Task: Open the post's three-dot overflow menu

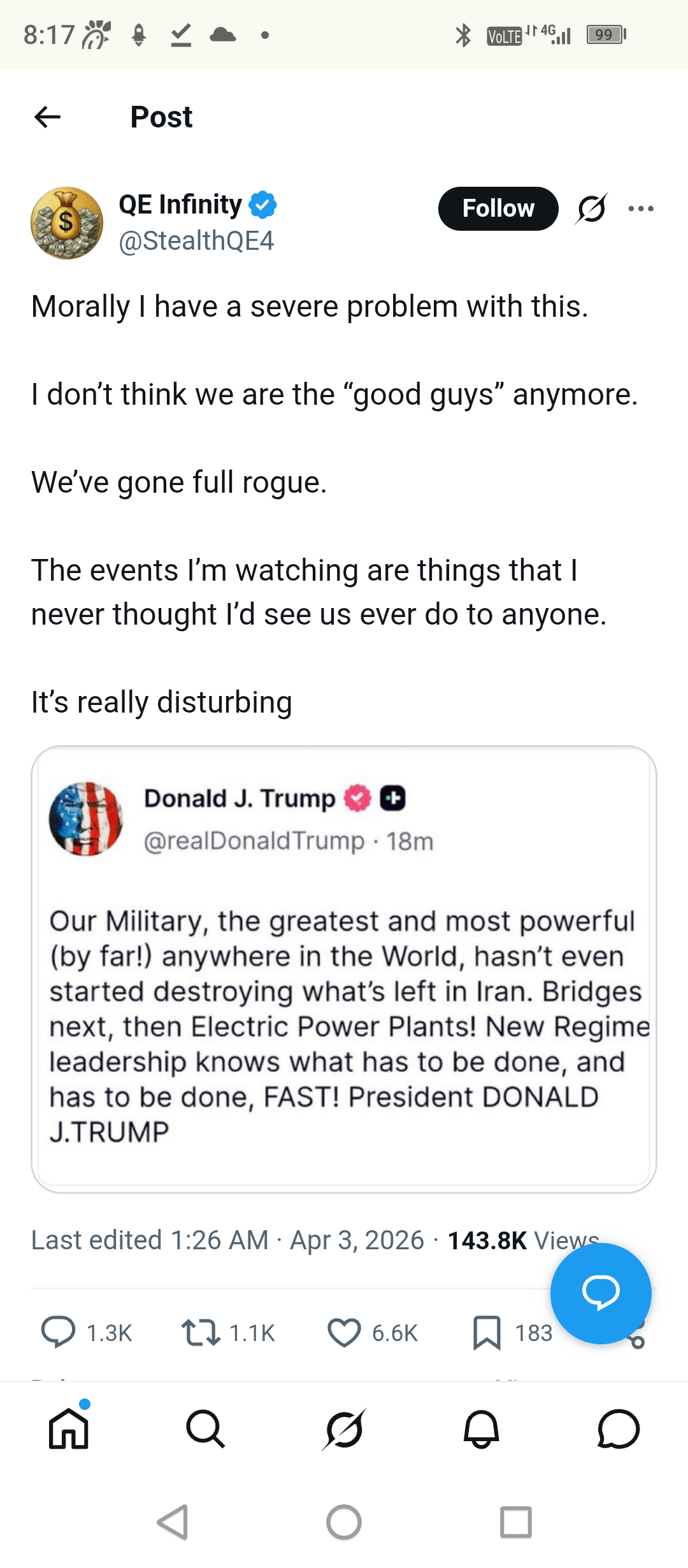Action: [x=641, y=208]
